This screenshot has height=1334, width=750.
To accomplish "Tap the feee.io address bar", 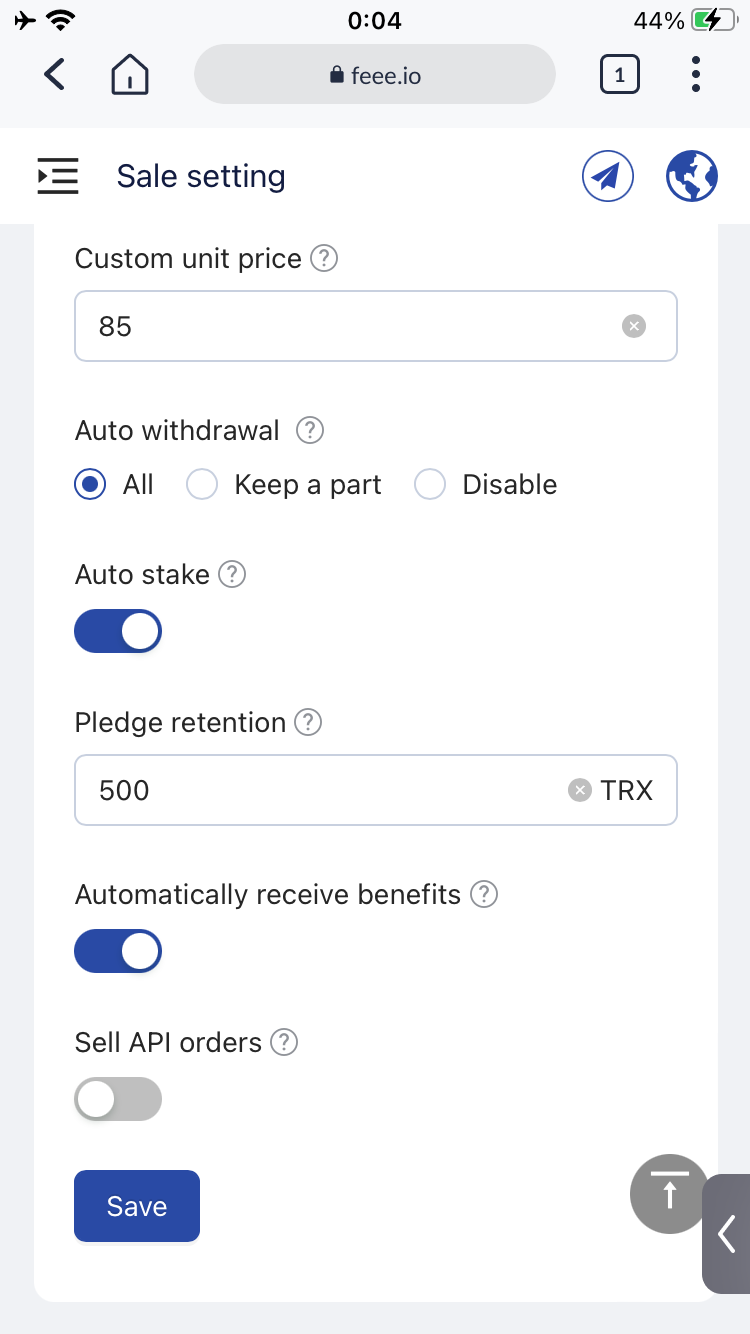I will tap(375, 74).
